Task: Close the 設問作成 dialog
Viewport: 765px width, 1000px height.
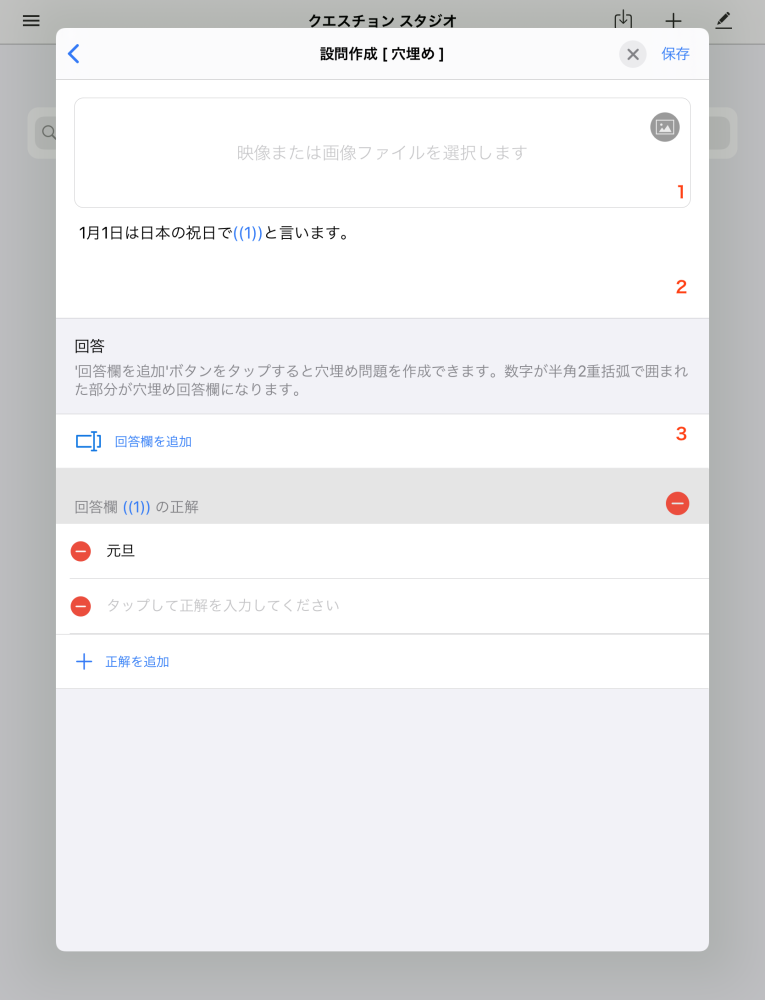Action: pos(633,54)
